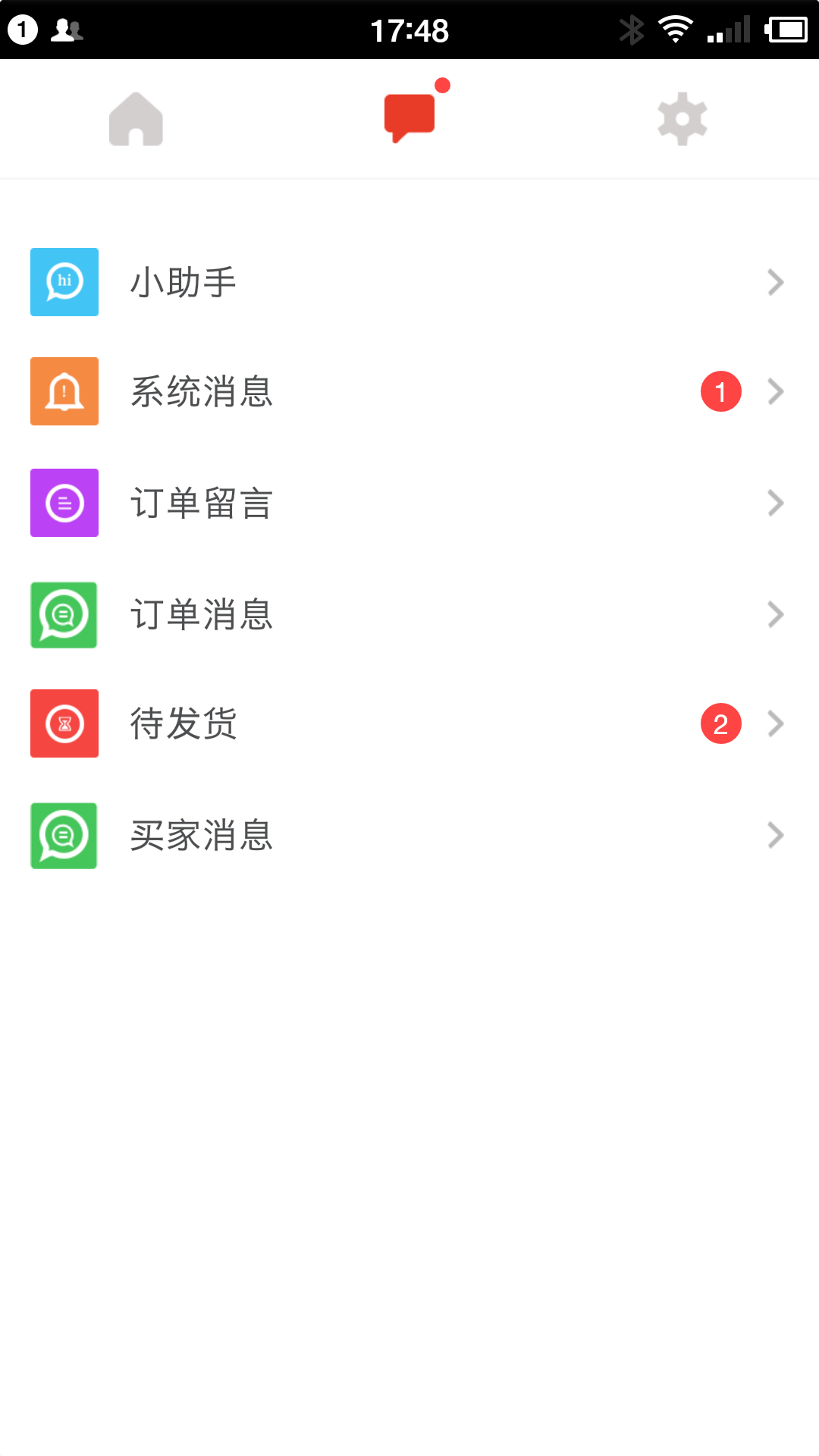819x1456 pixels.
Task: Tap the red badge showing 1
Action: pyautogui.click(x=720, y=391)
